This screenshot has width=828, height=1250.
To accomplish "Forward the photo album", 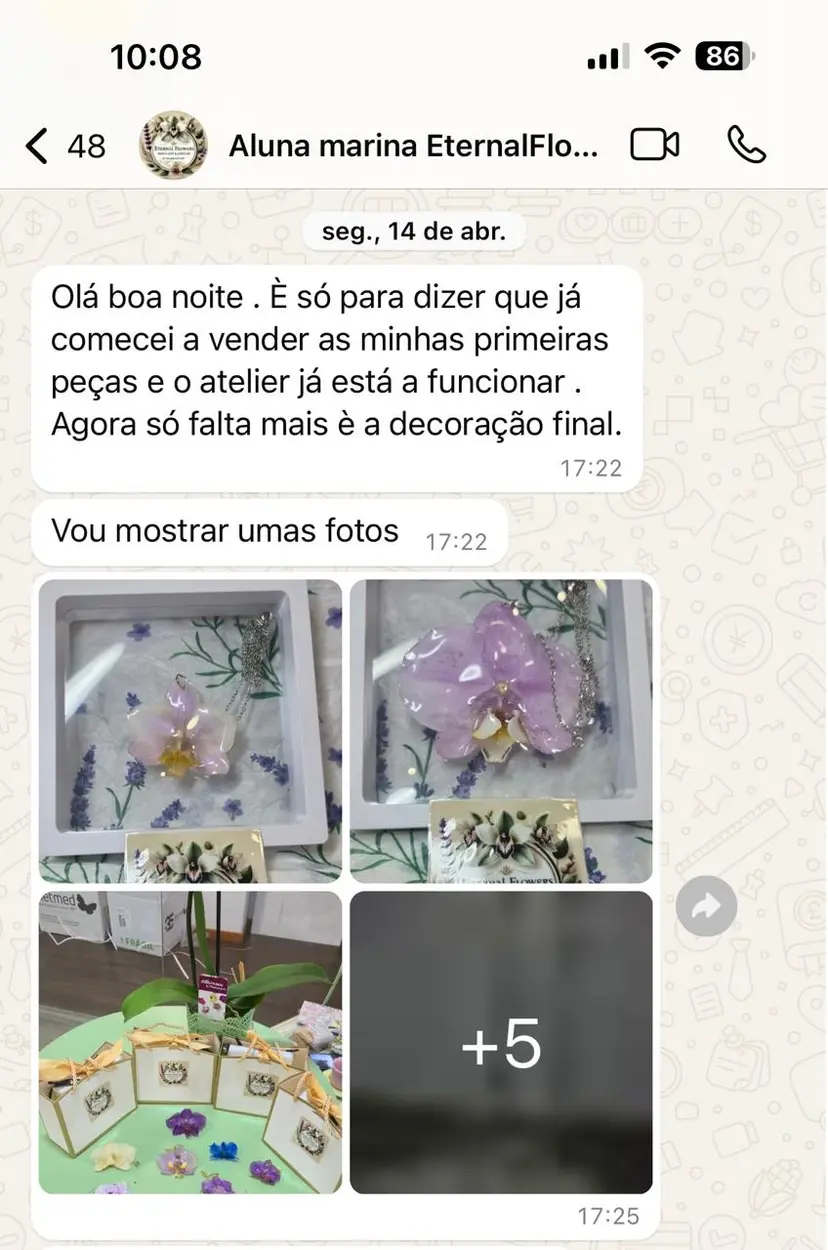I will (706, 906).
